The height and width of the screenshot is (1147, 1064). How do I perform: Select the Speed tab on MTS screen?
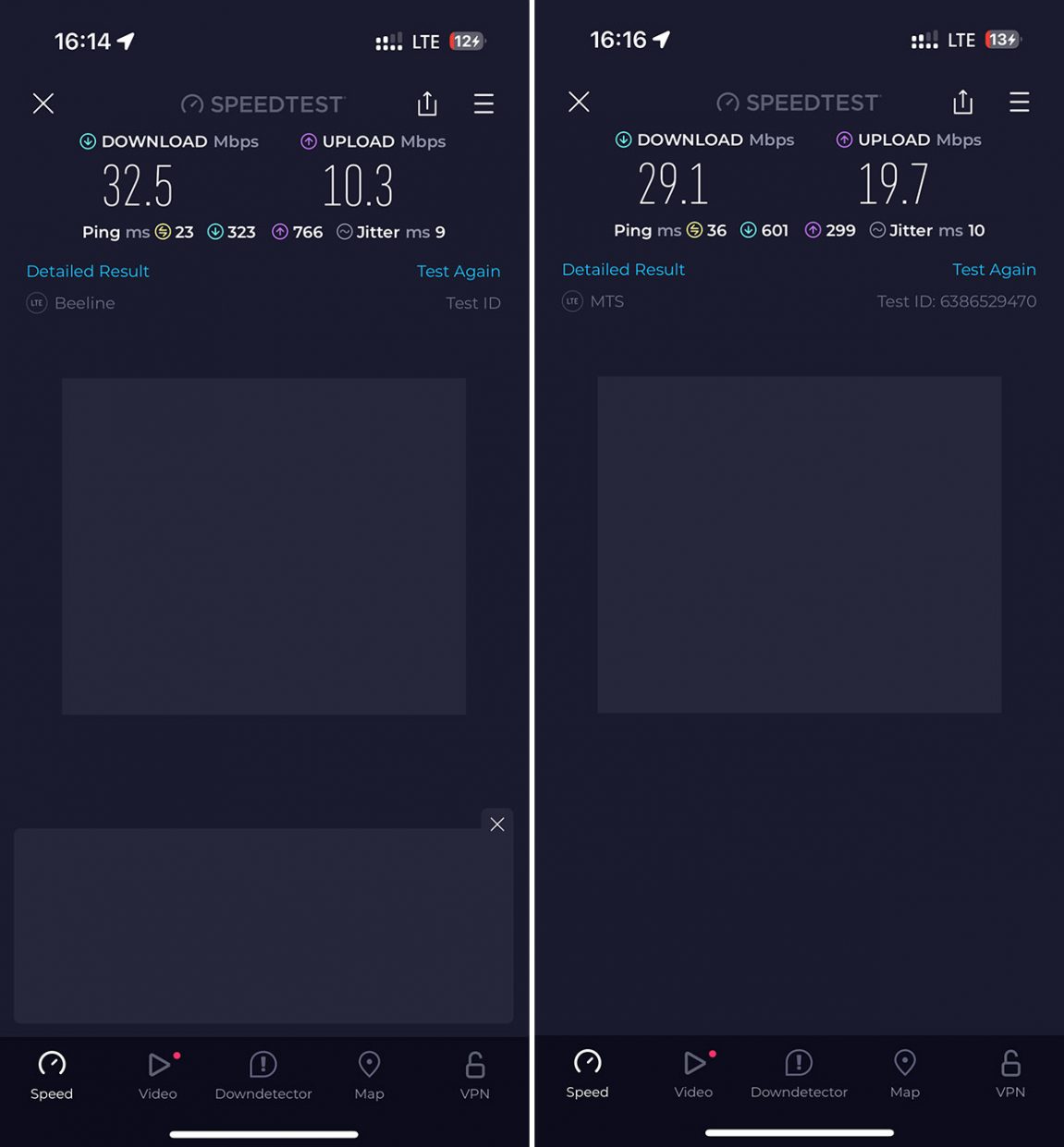[x=587, y=1074]
